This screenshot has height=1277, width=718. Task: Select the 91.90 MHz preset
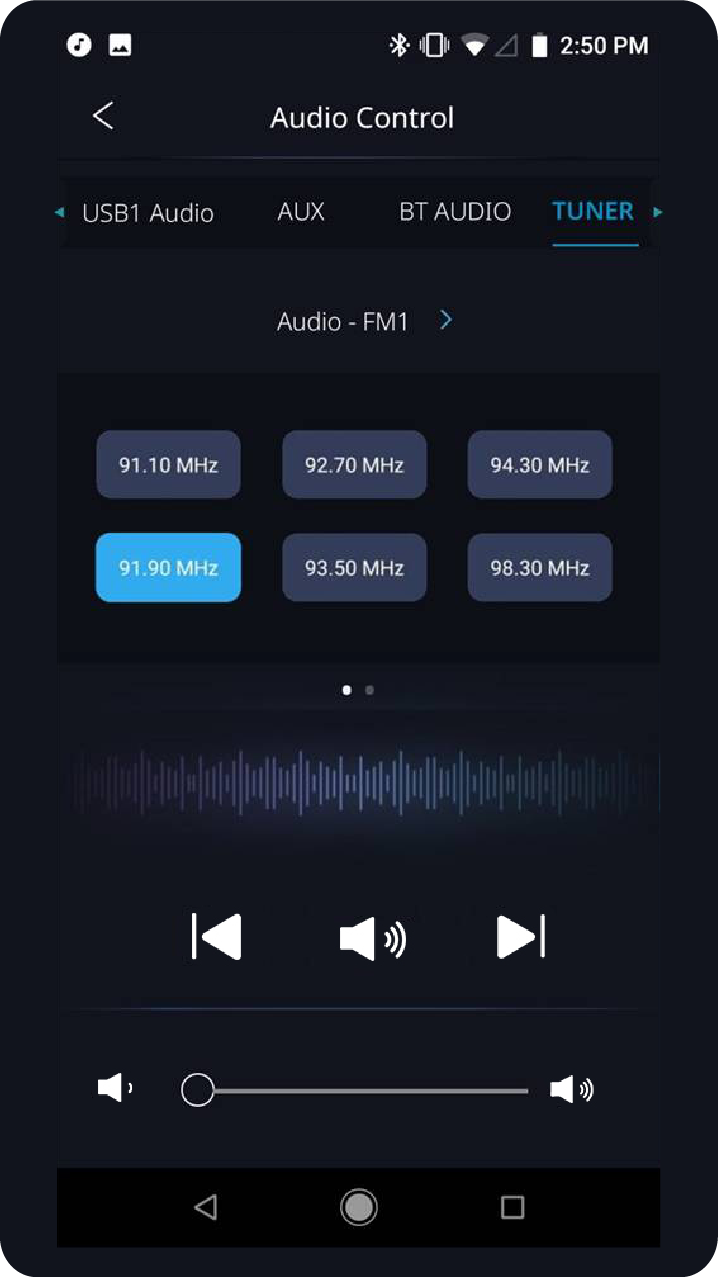coord(168,568)
